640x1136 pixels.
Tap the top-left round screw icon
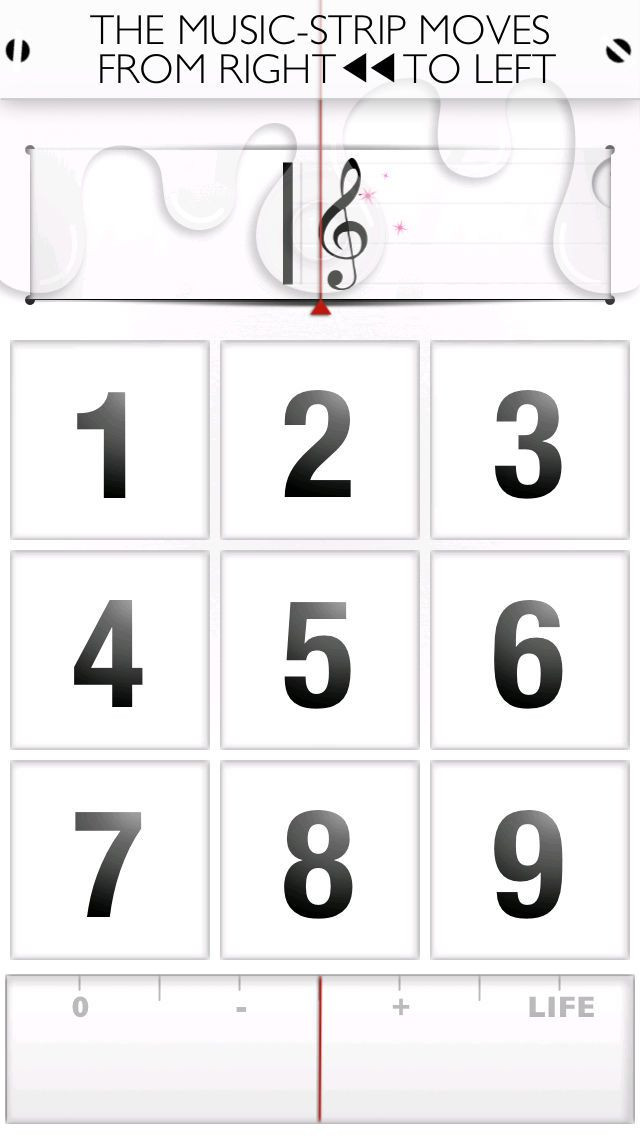click(18, 50)
